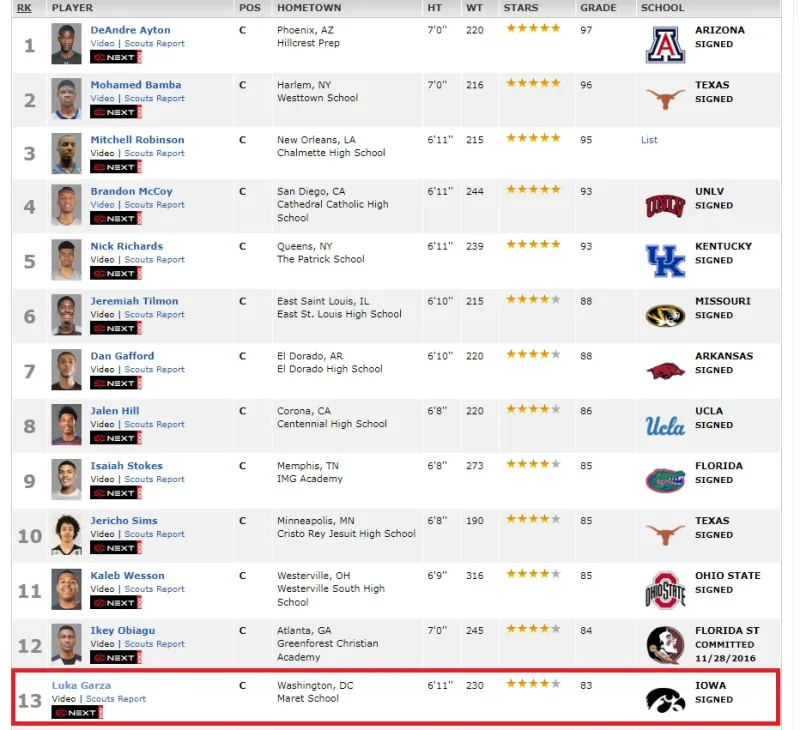Open Mohamed Bamba's Scouts Report
The image size is (800, 730).
pos(154,99)
